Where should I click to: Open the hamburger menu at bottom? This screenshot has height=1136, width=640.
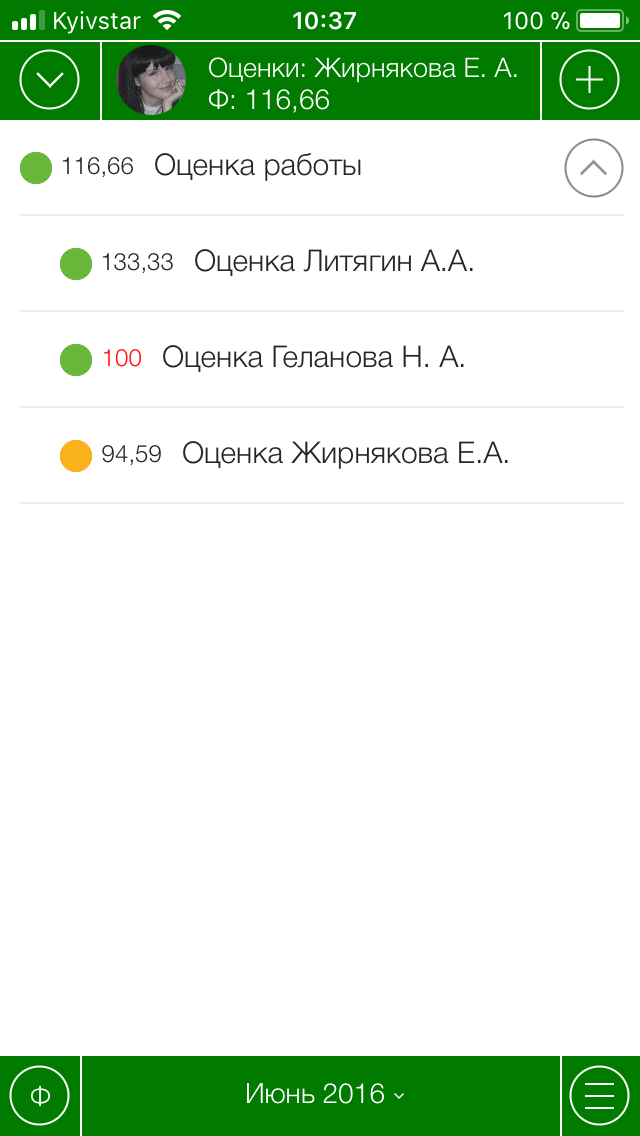[x=599, y=1095]
